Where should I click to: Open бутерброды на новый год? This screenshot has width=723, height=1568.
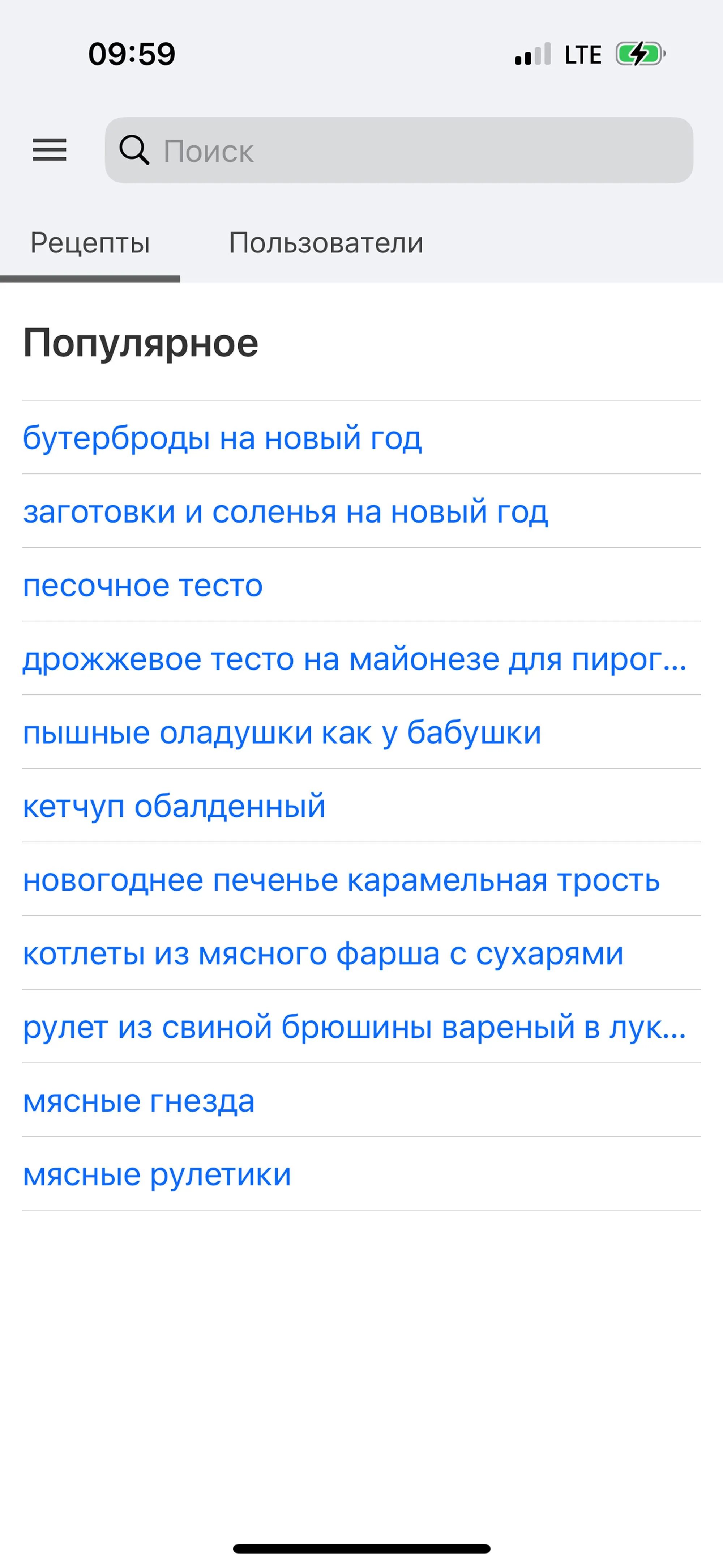[x=222, y=438]
